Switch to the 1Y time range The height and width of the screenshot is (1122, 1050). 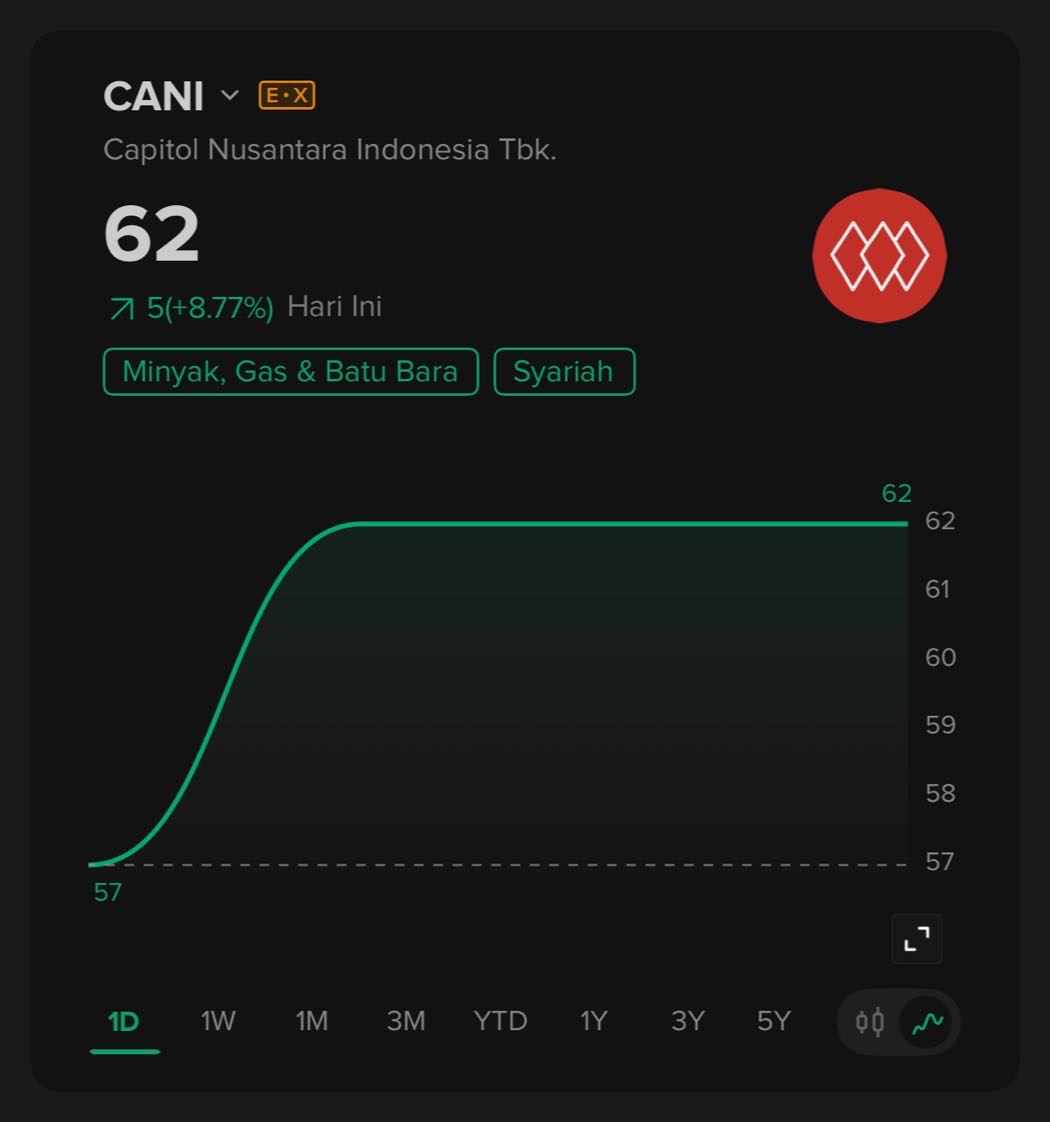(594, 1021)
